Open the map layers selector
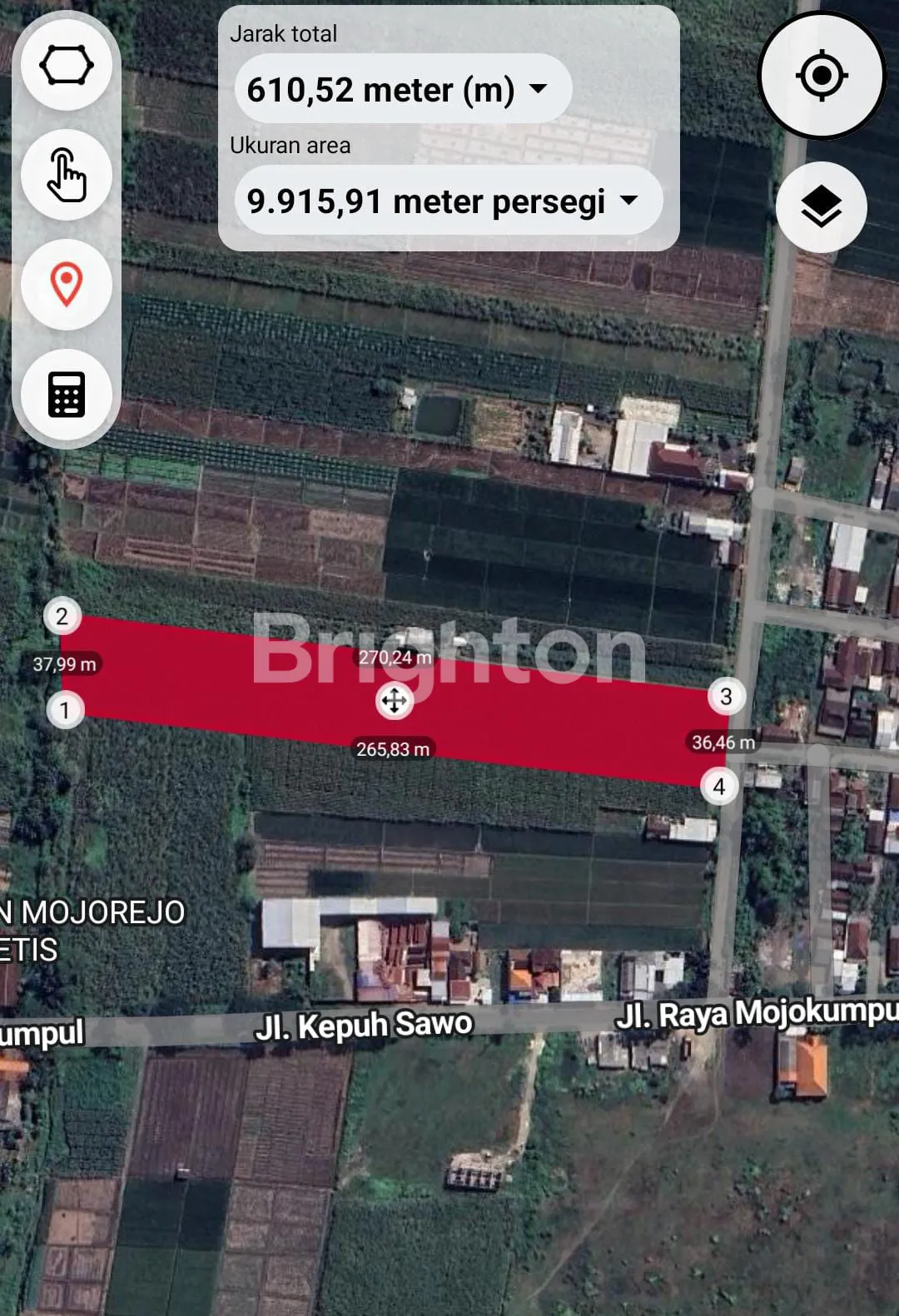 pos(822,207)
